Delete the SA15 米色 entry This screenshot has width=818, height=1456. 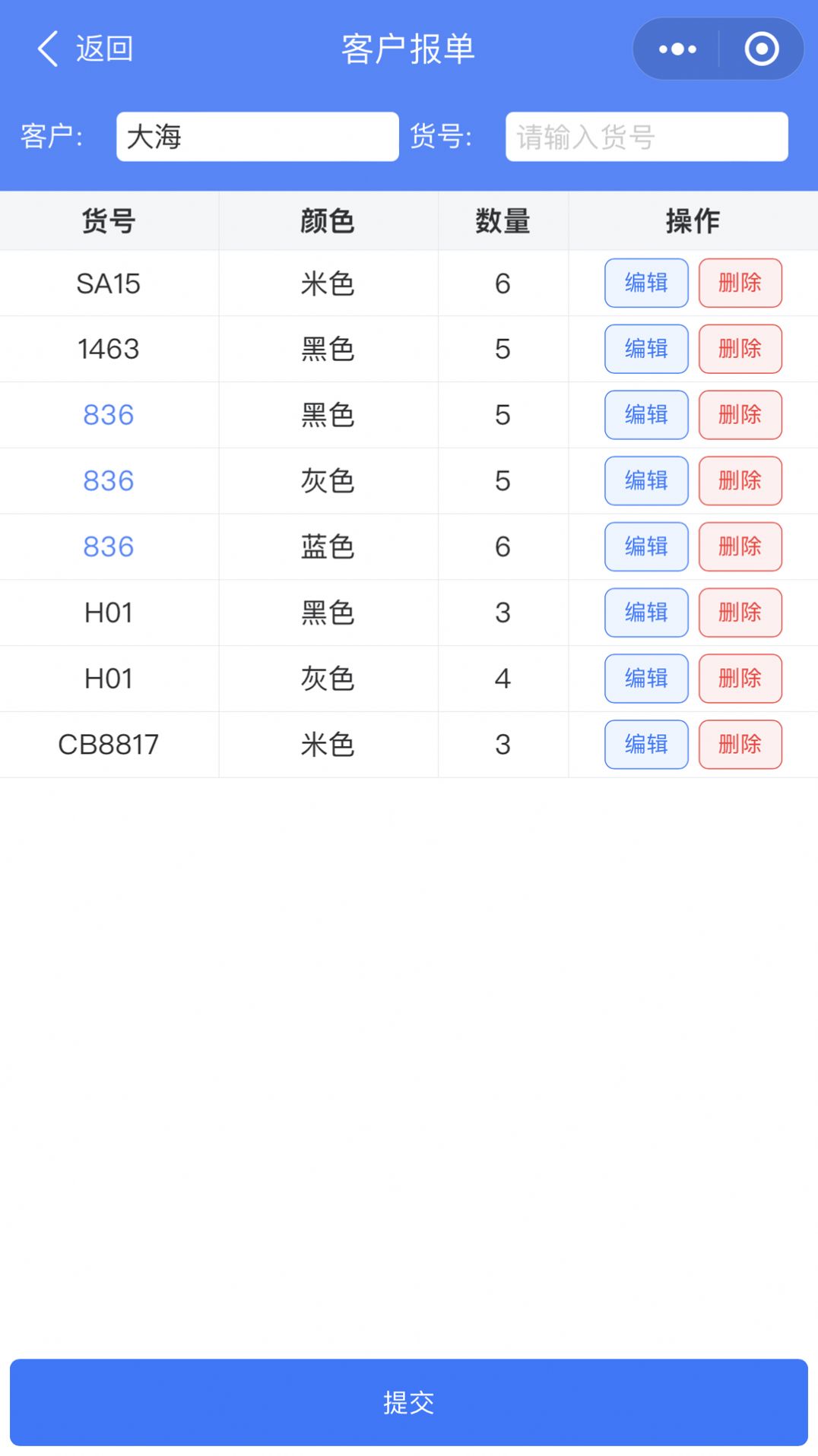[740, 283]
